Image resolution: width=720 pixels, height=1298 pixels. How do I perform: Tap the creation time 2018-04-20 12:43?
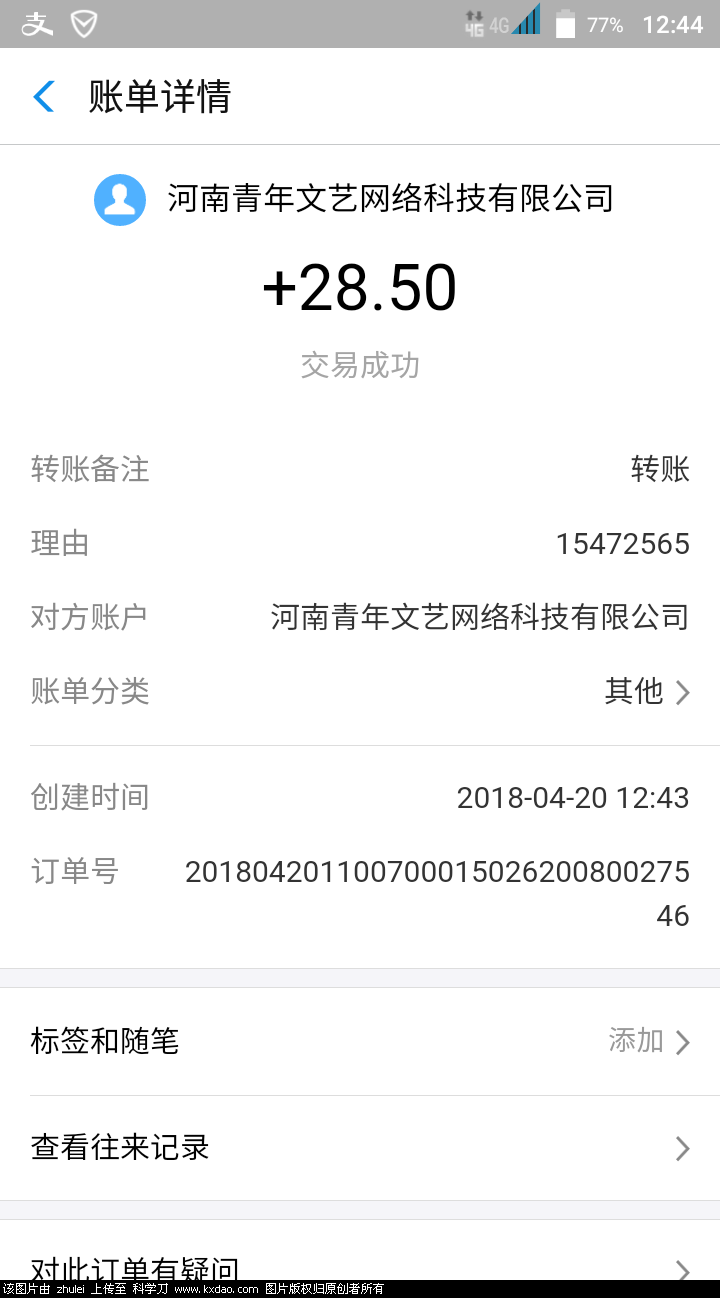click(x=573, y=797)
